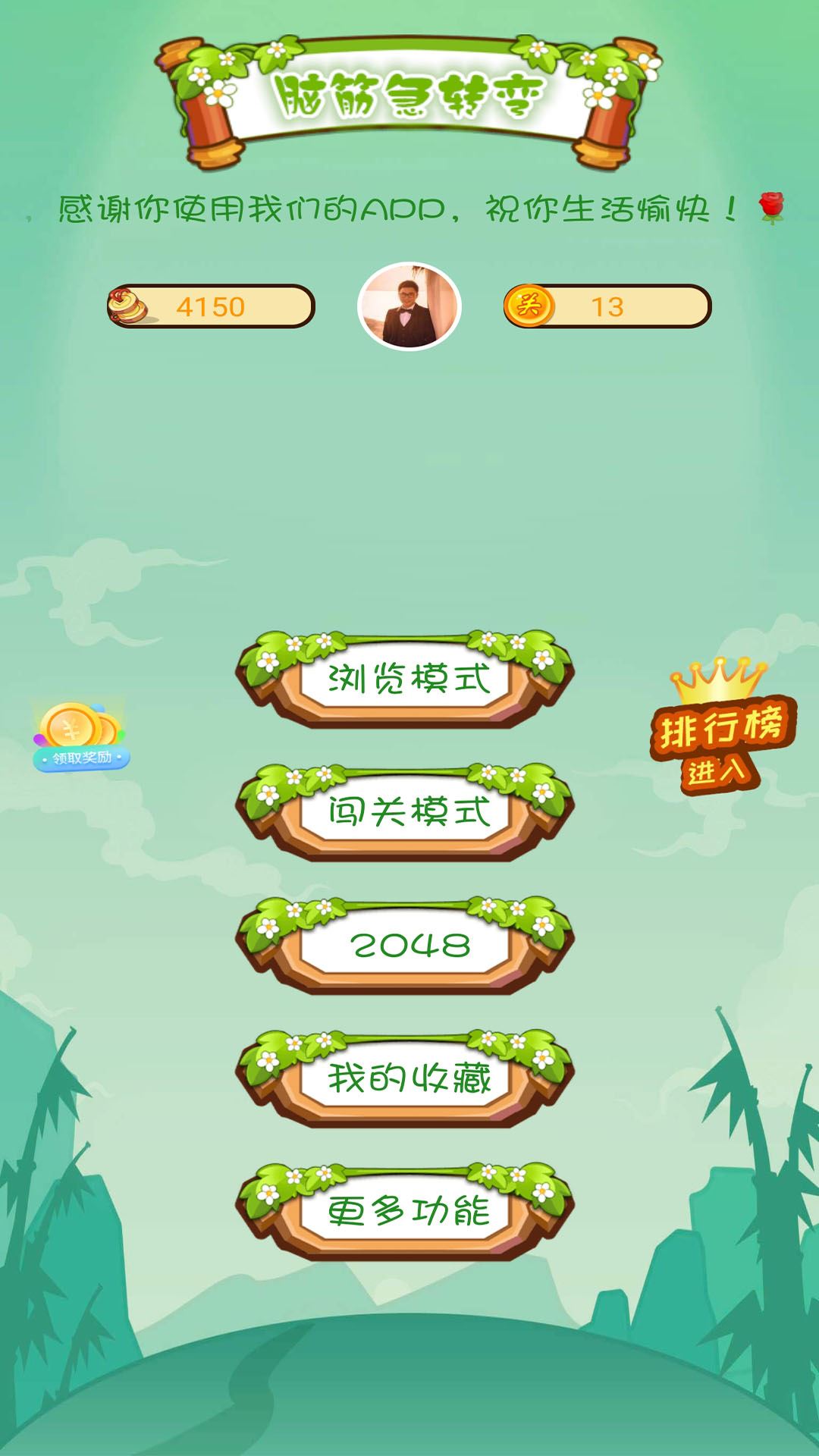Open 更多功能 more features
819x1456 pixels.
[408, 1213]
